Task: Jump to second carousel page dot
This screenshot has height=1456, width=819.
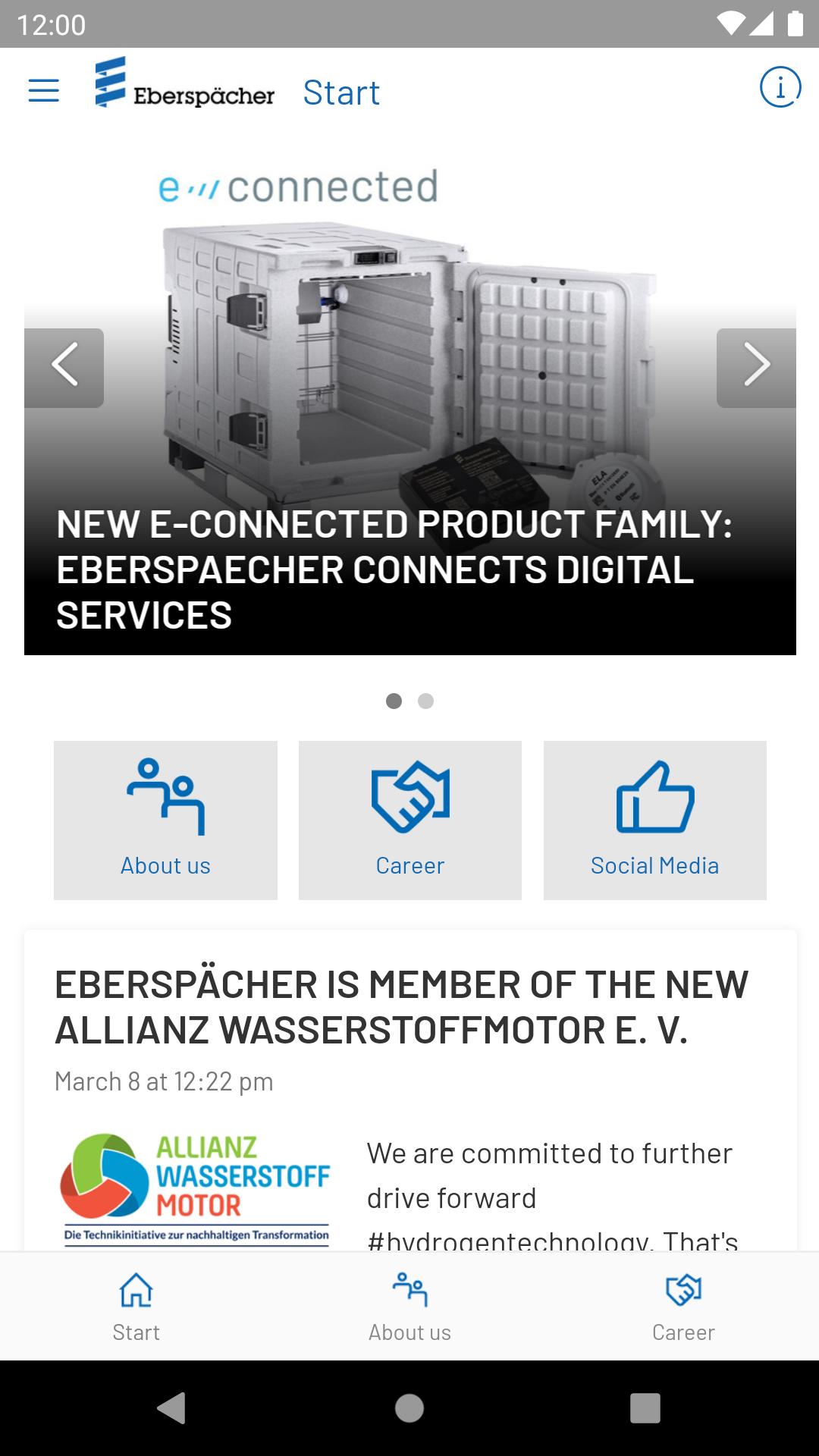Action: [426, 701]
